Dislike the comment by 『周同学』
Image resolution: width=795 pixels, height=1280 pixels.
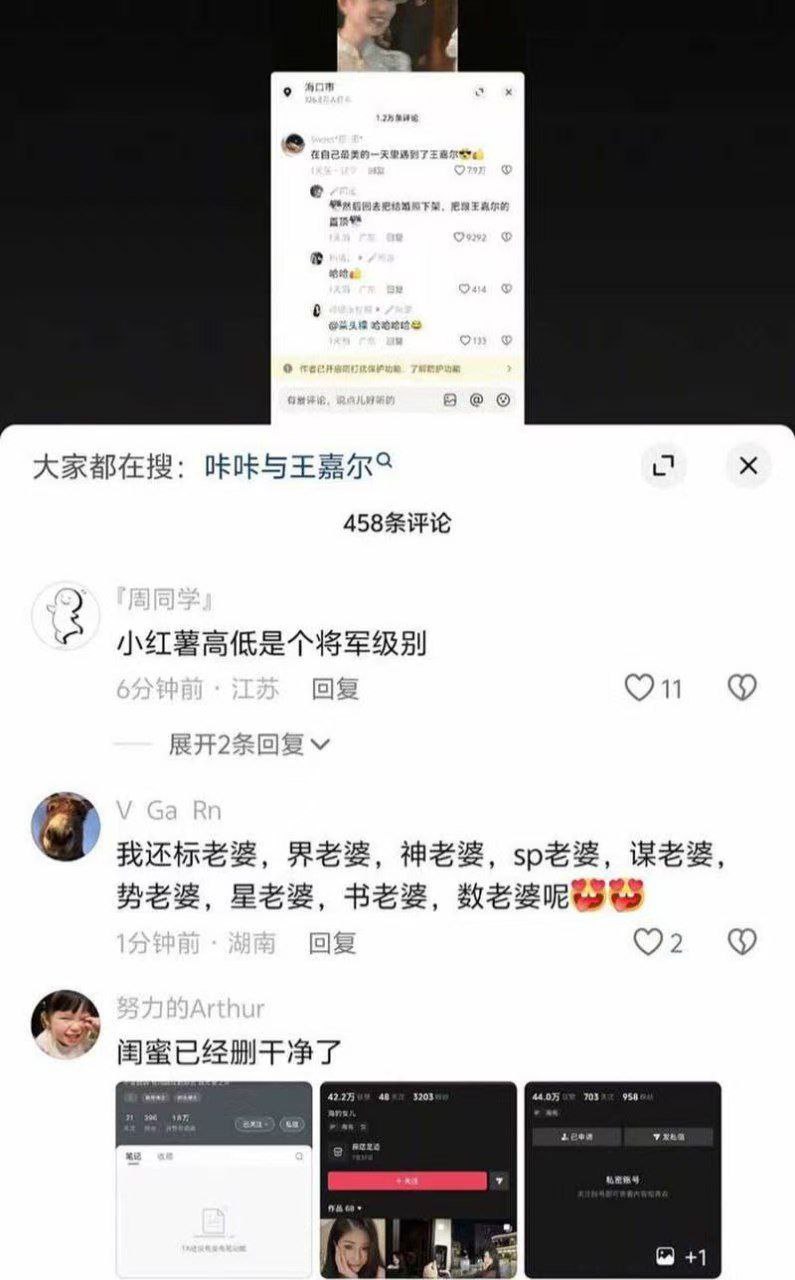click(742, 688)
